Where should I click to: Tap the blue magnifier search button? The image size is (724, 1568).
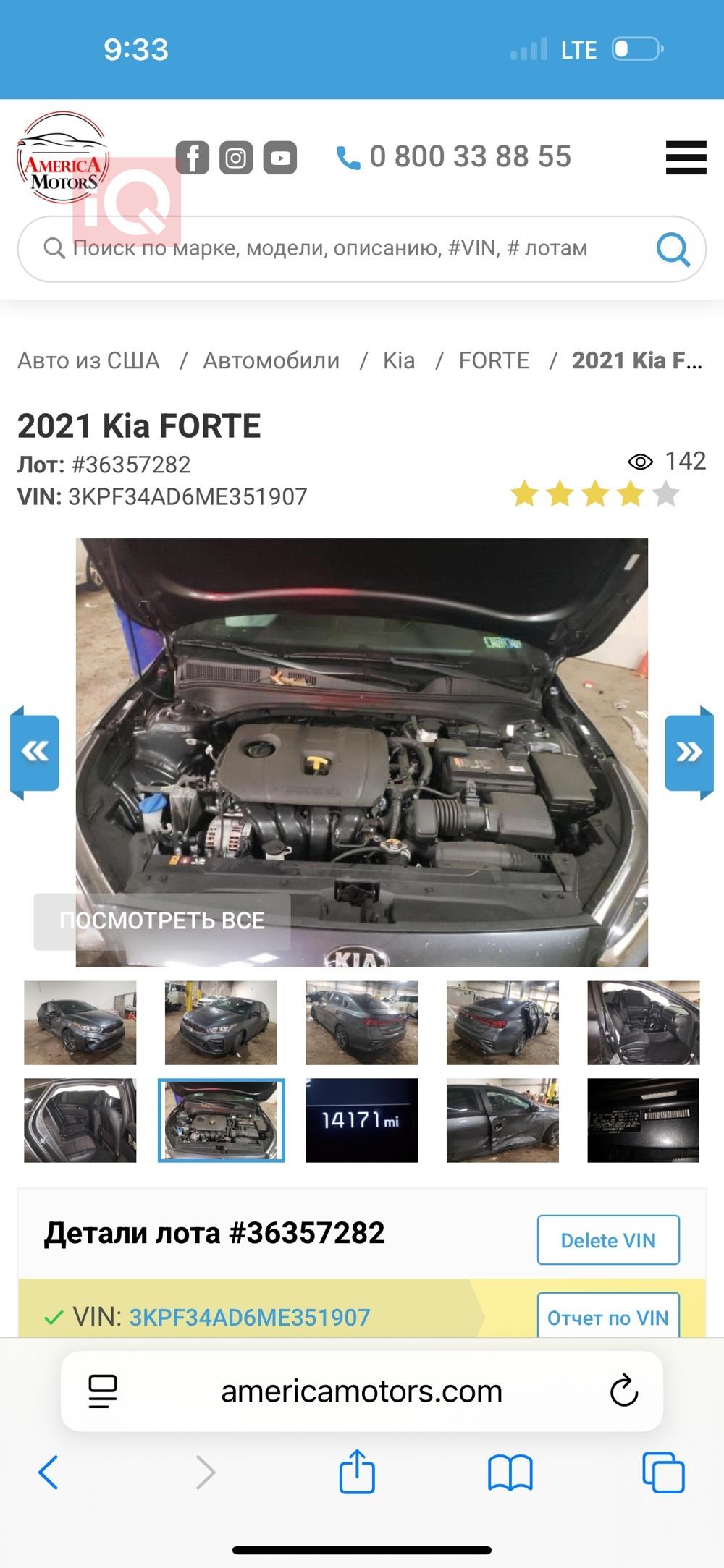coord(673,249)
